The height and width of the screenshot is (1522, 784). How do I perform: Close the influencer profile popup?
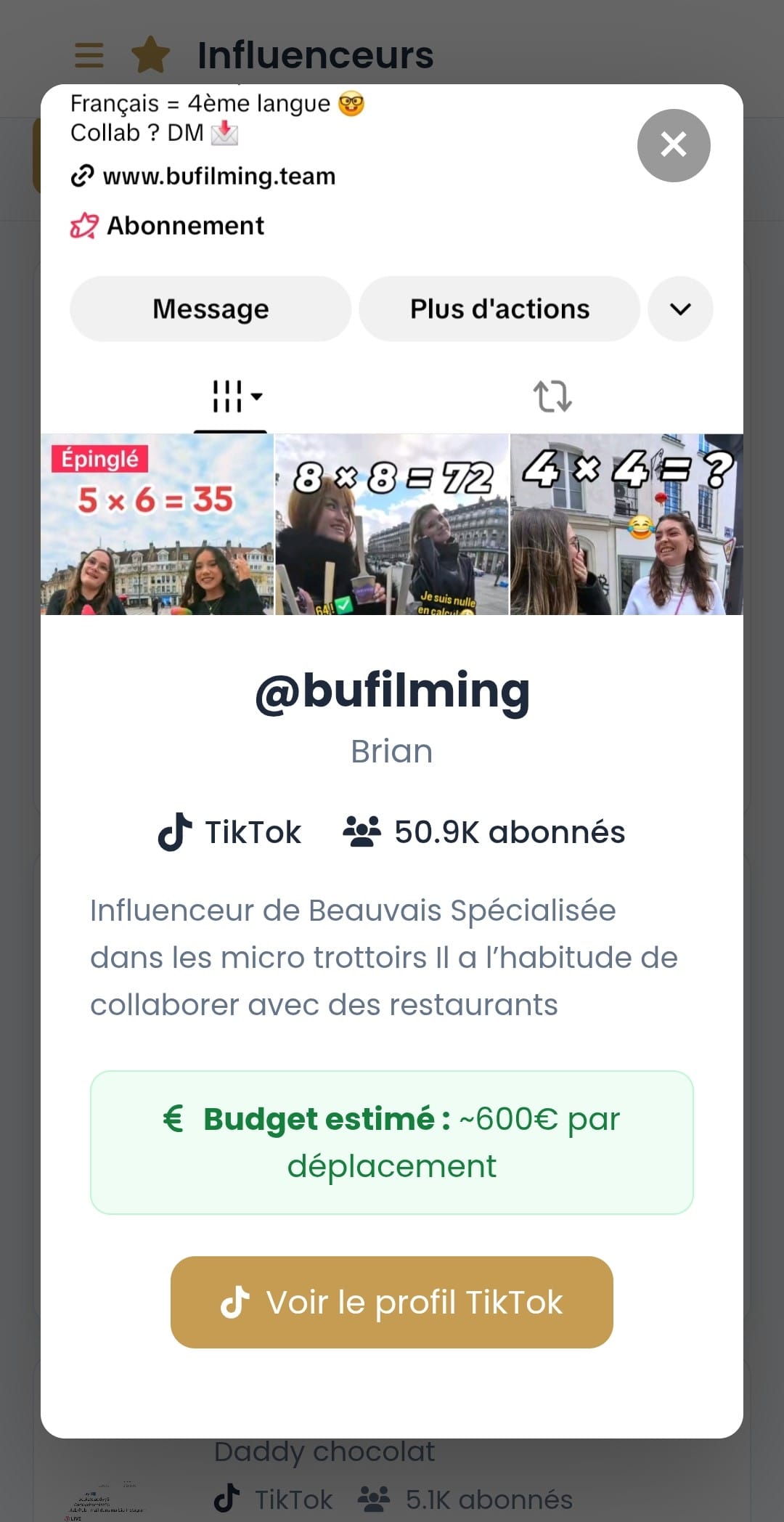pyautogui.click(x=673, y=145)
